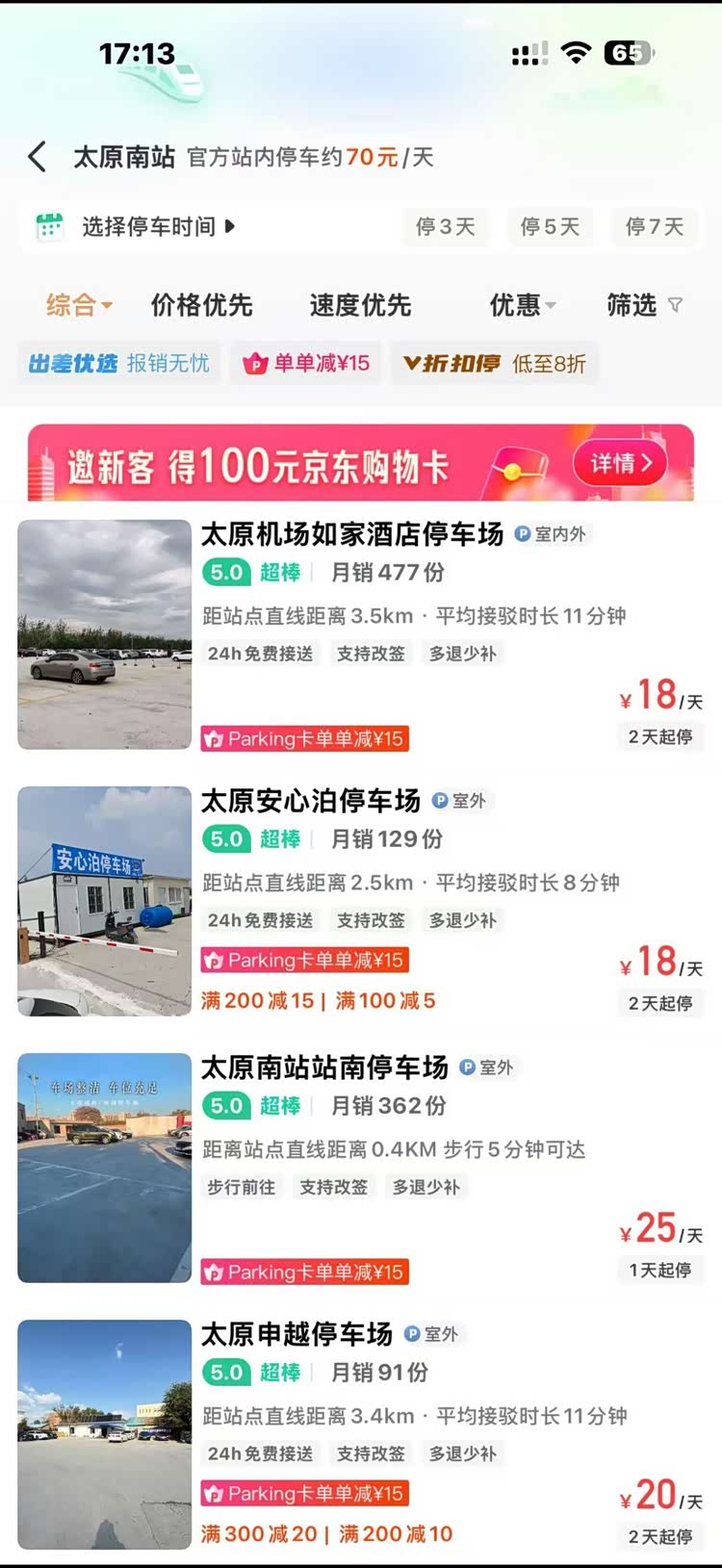722x1568 pixels.
Task: Open the 选择停车时间 date picker
Action: [x=135, y=227]
